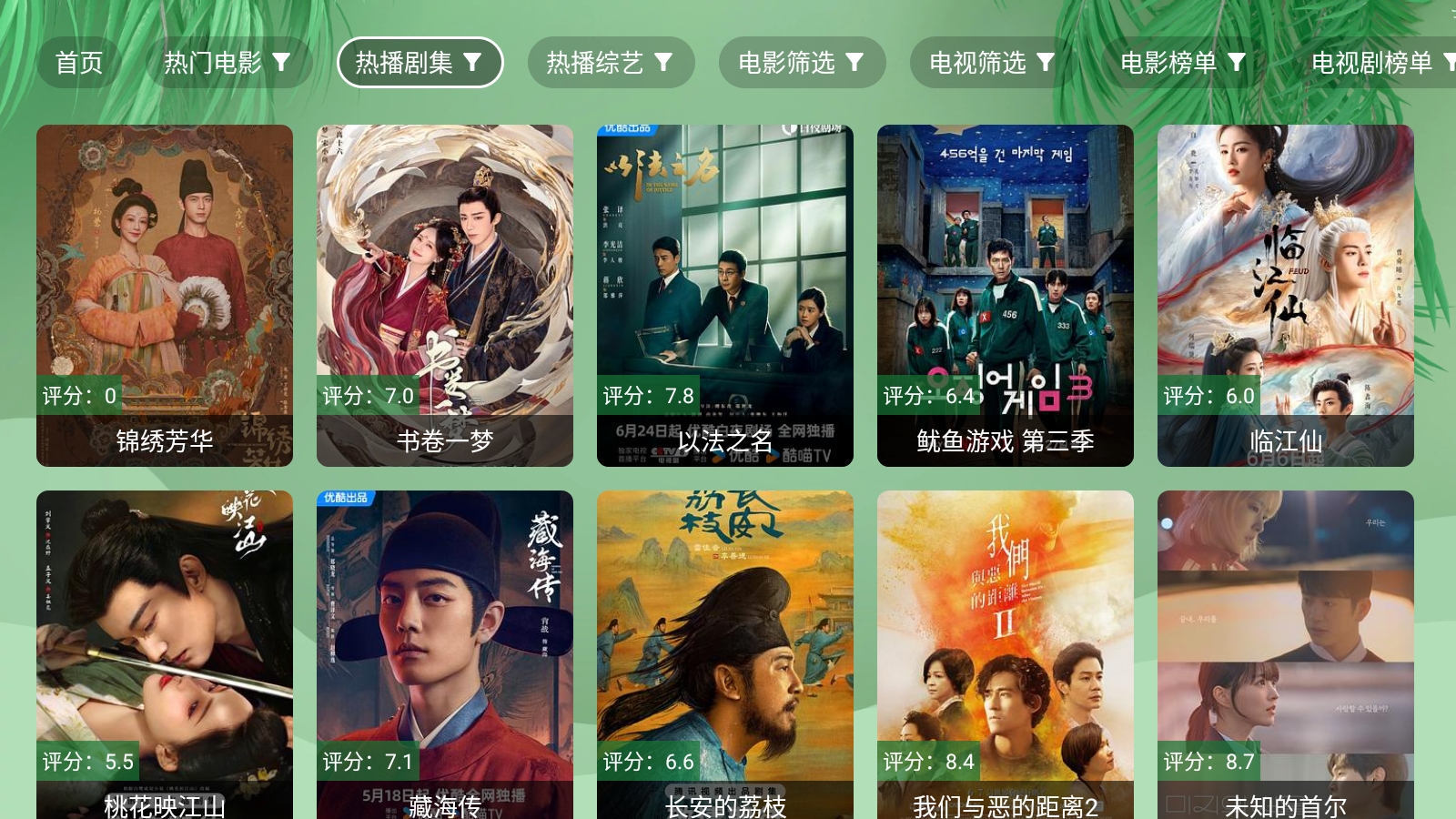
Task: Open the 电影筛选 tab
Action: (x=802, y=63)
